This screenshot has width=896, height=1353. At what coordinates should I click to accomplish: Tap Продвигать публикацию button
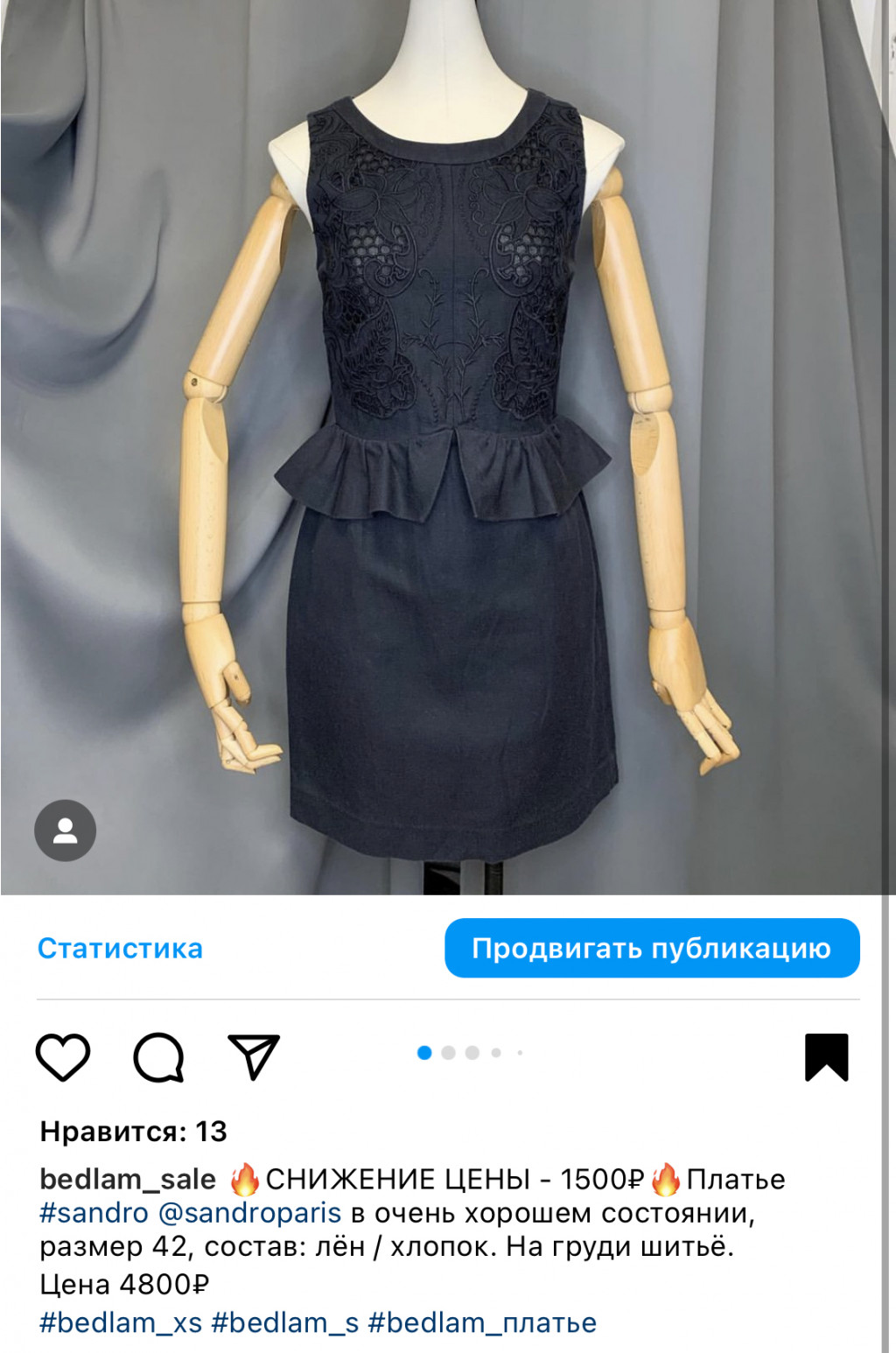(x=652, y=949)
